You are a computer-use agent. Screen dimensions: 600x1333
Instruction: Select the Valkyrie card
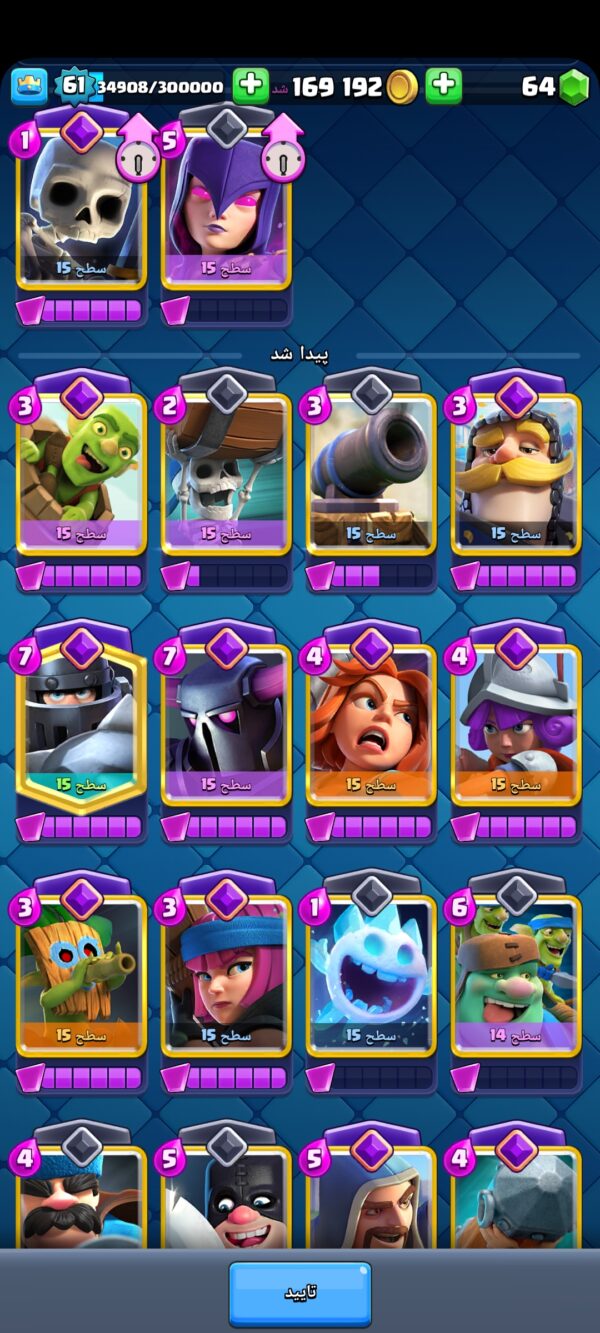coord(371,730)
